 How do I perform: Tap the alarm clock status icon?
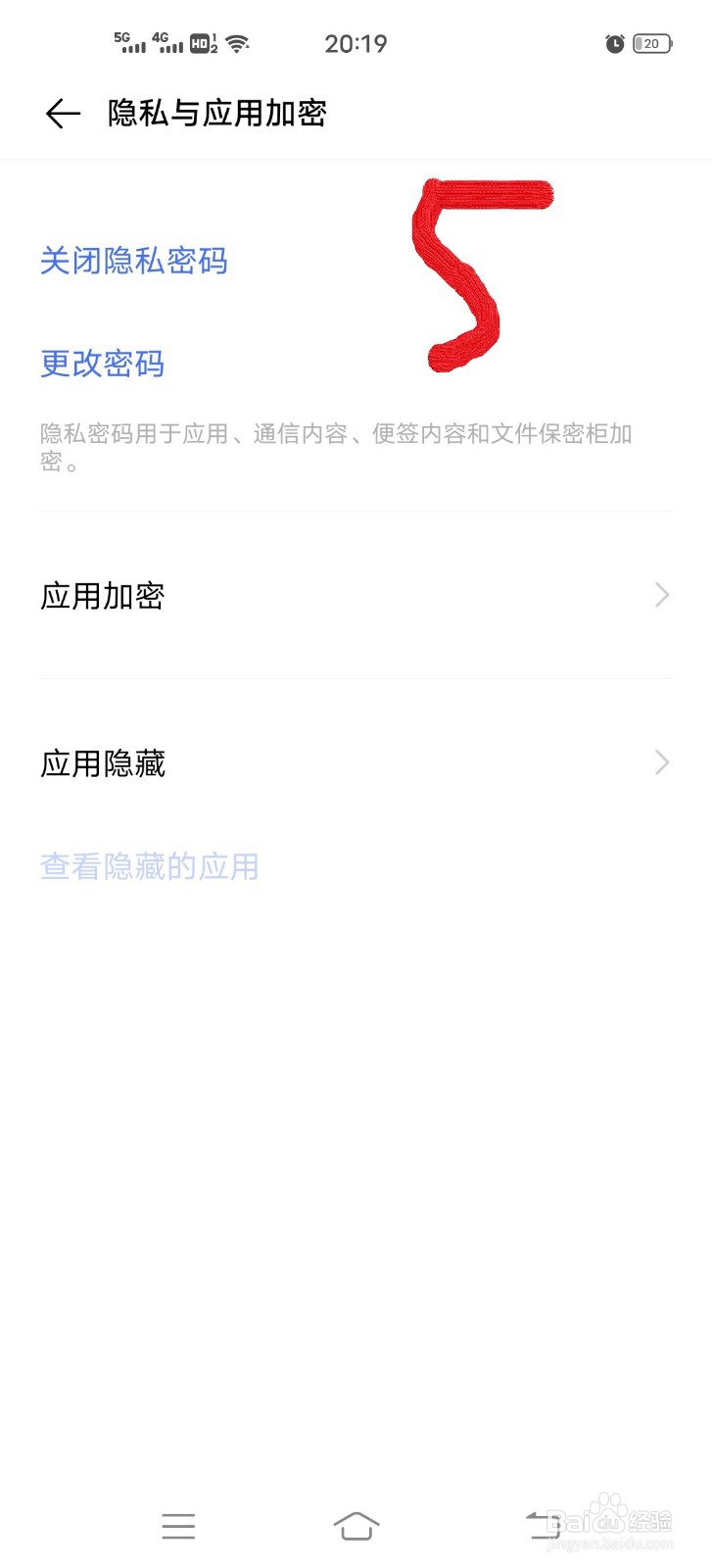tap(614, 43)
